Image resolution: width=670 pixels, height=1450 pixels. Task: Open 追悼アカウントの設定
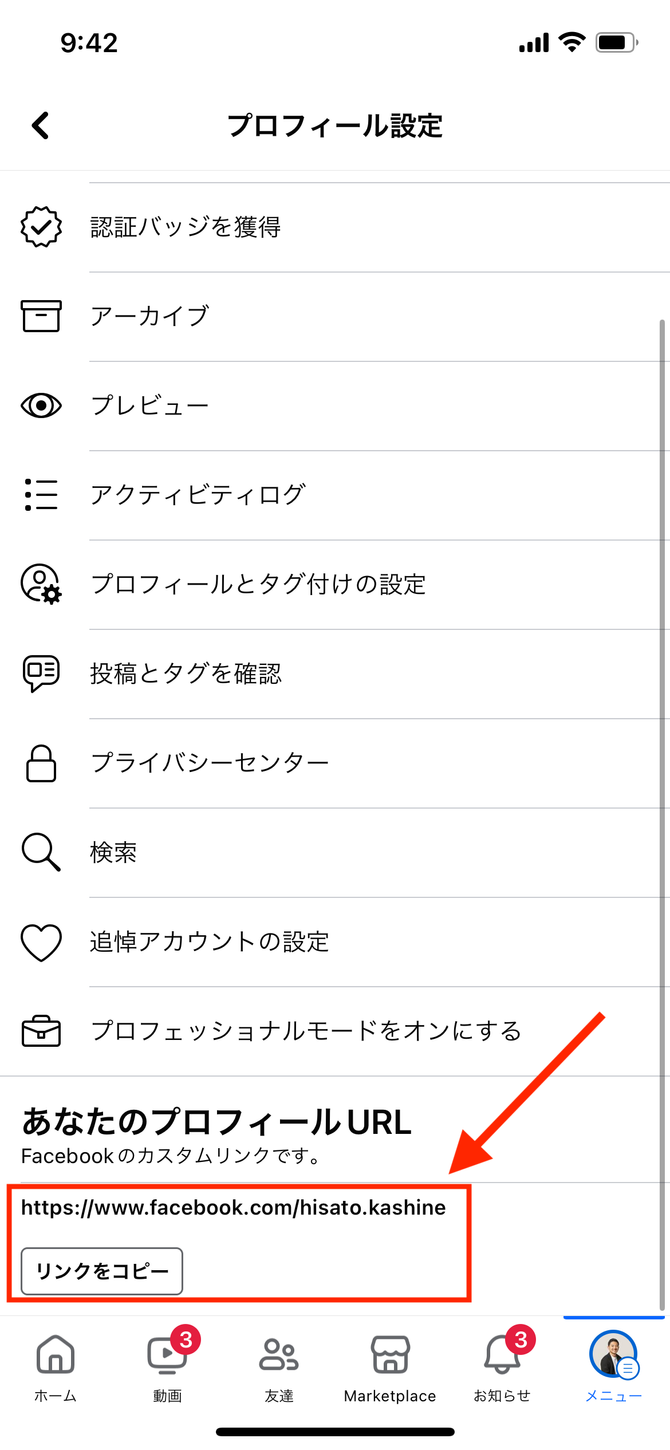click(x=210, y=942)
